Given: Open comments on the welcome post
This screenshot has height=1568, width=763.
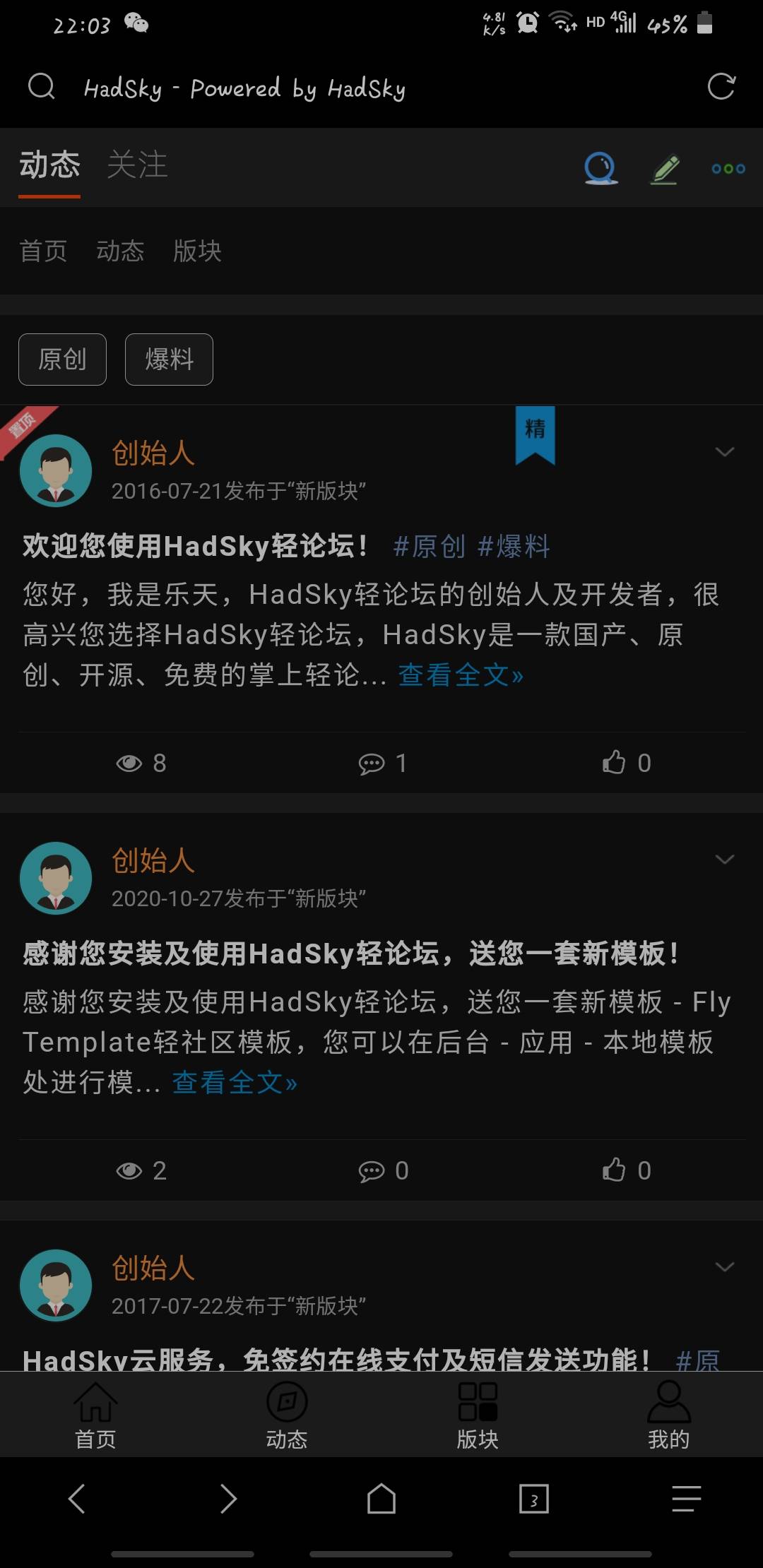Looking at the screenshot, I should point(382,763).
